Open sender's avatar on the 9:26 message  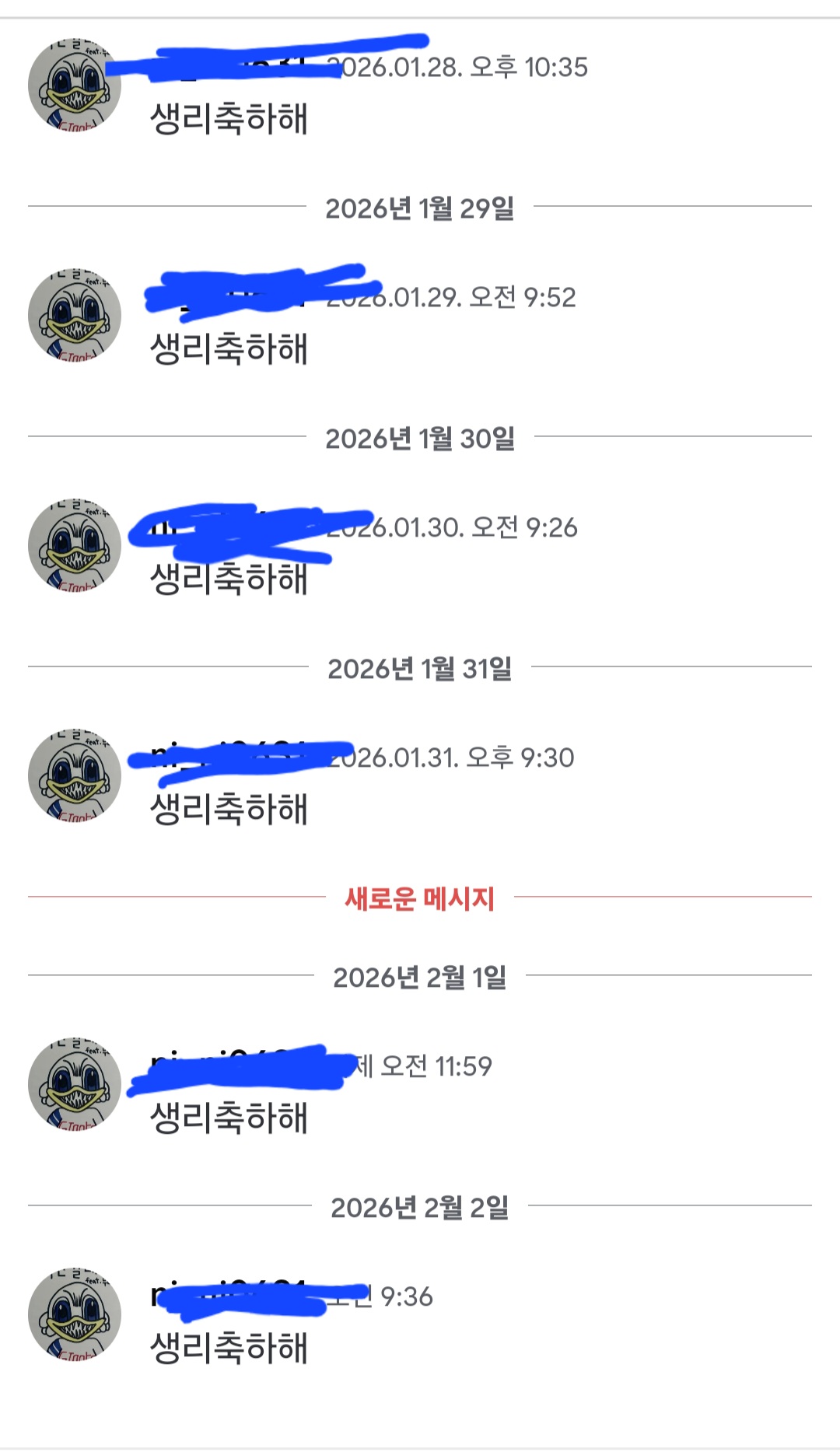pos(75,545)
